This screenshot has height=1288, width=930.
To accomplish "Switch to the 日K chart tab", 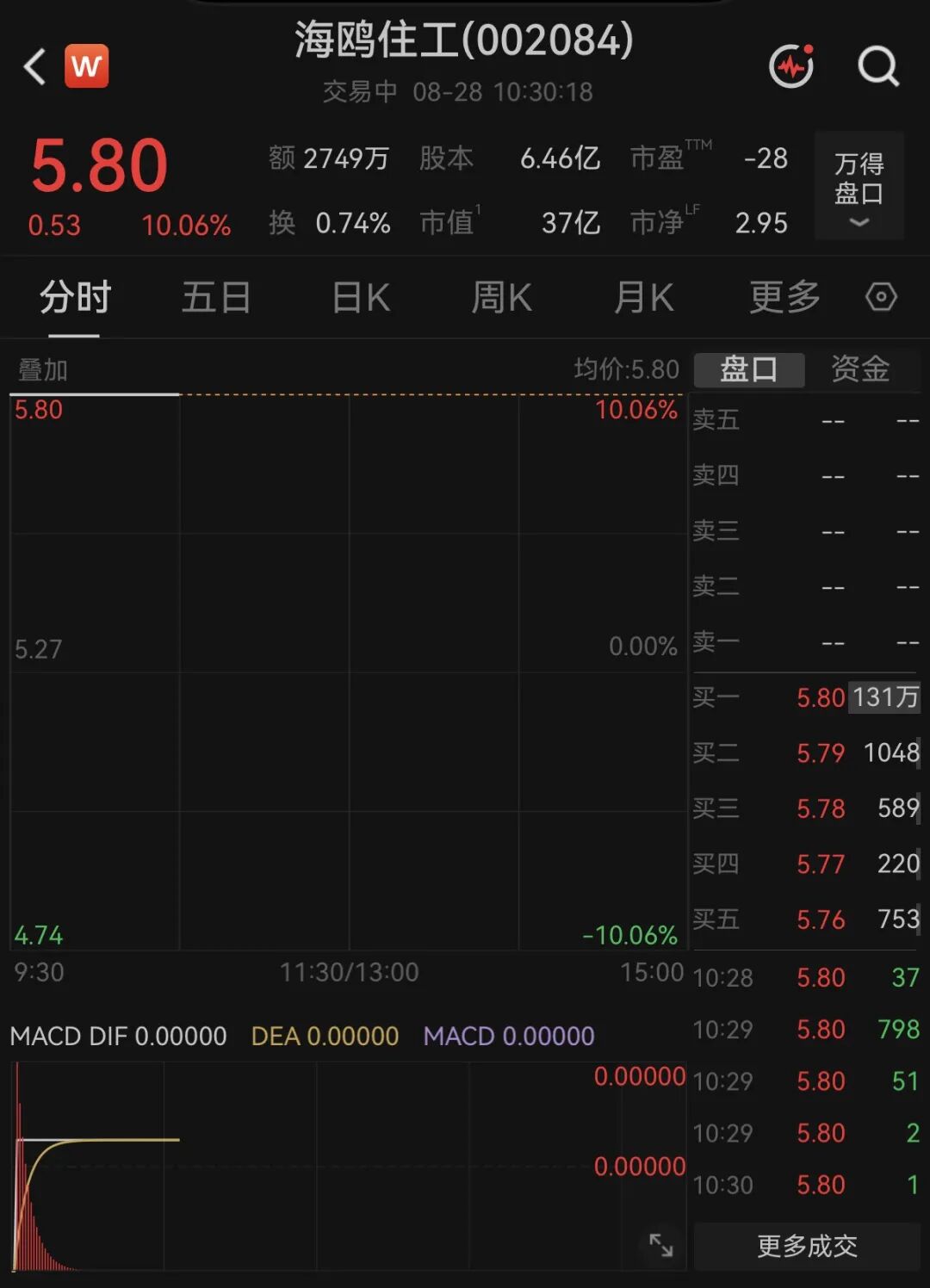I will [361, 298].
